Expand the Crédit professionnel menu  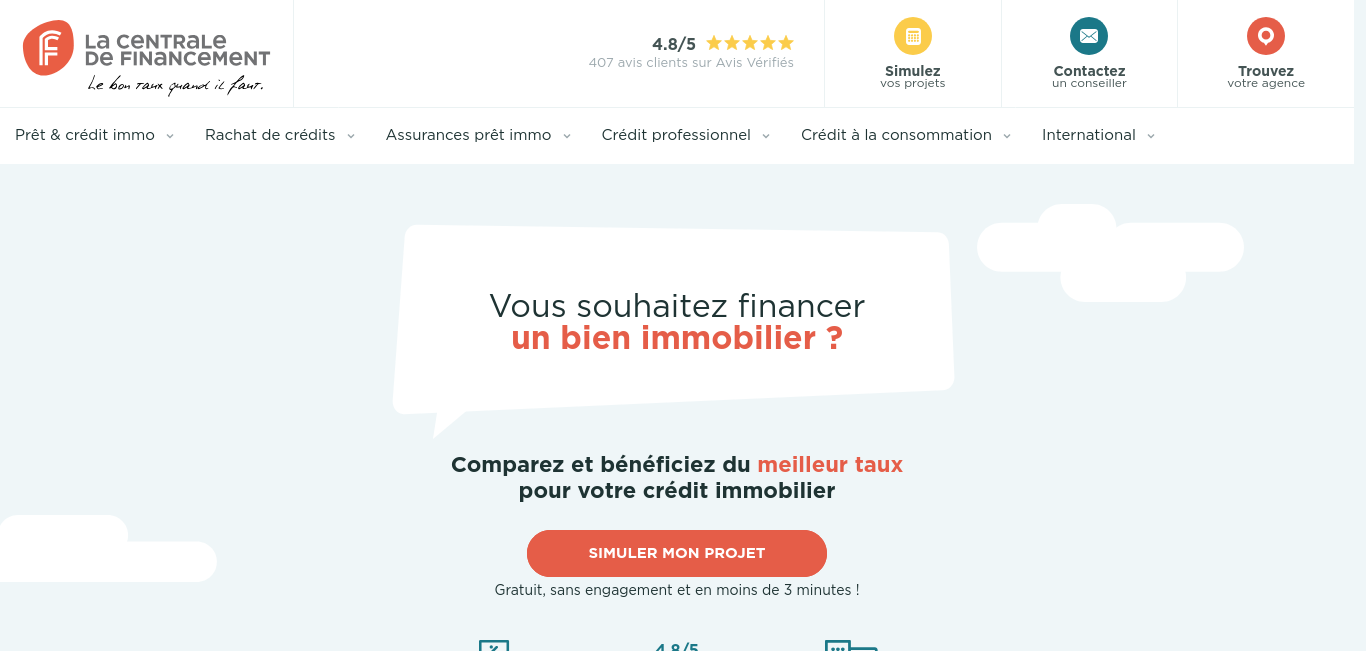click(685, 135)
